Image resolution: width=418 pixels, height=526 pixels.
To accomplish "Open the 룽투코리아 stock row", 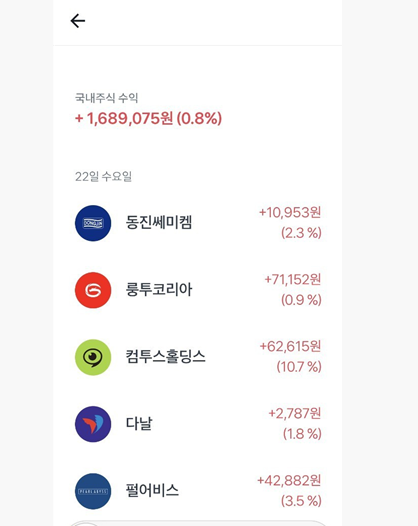I will tap(198, 290).
